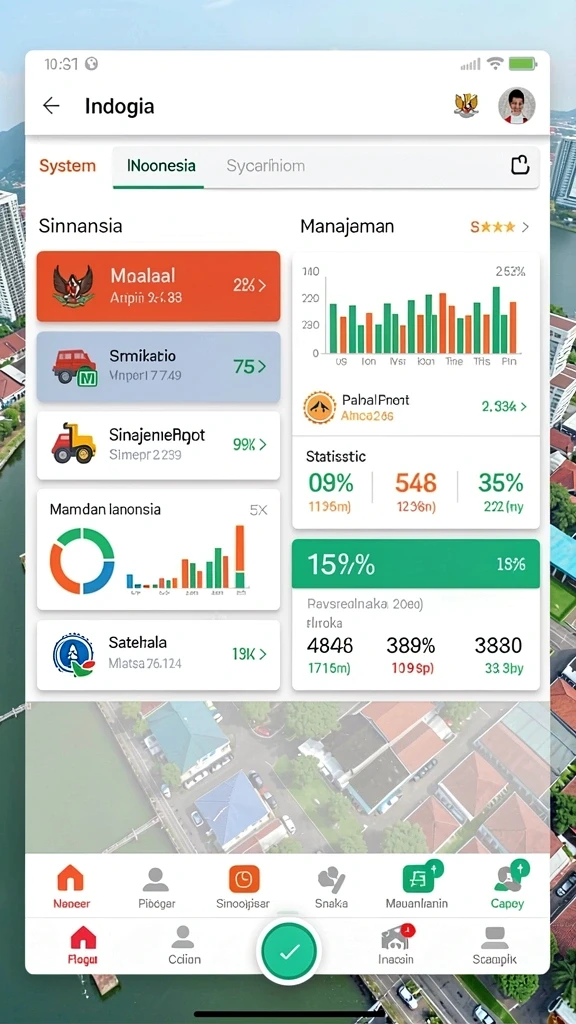This screenshot has height=1024, width=576.
Task: Select the INoonesia tab
Action: coord(161,166)
